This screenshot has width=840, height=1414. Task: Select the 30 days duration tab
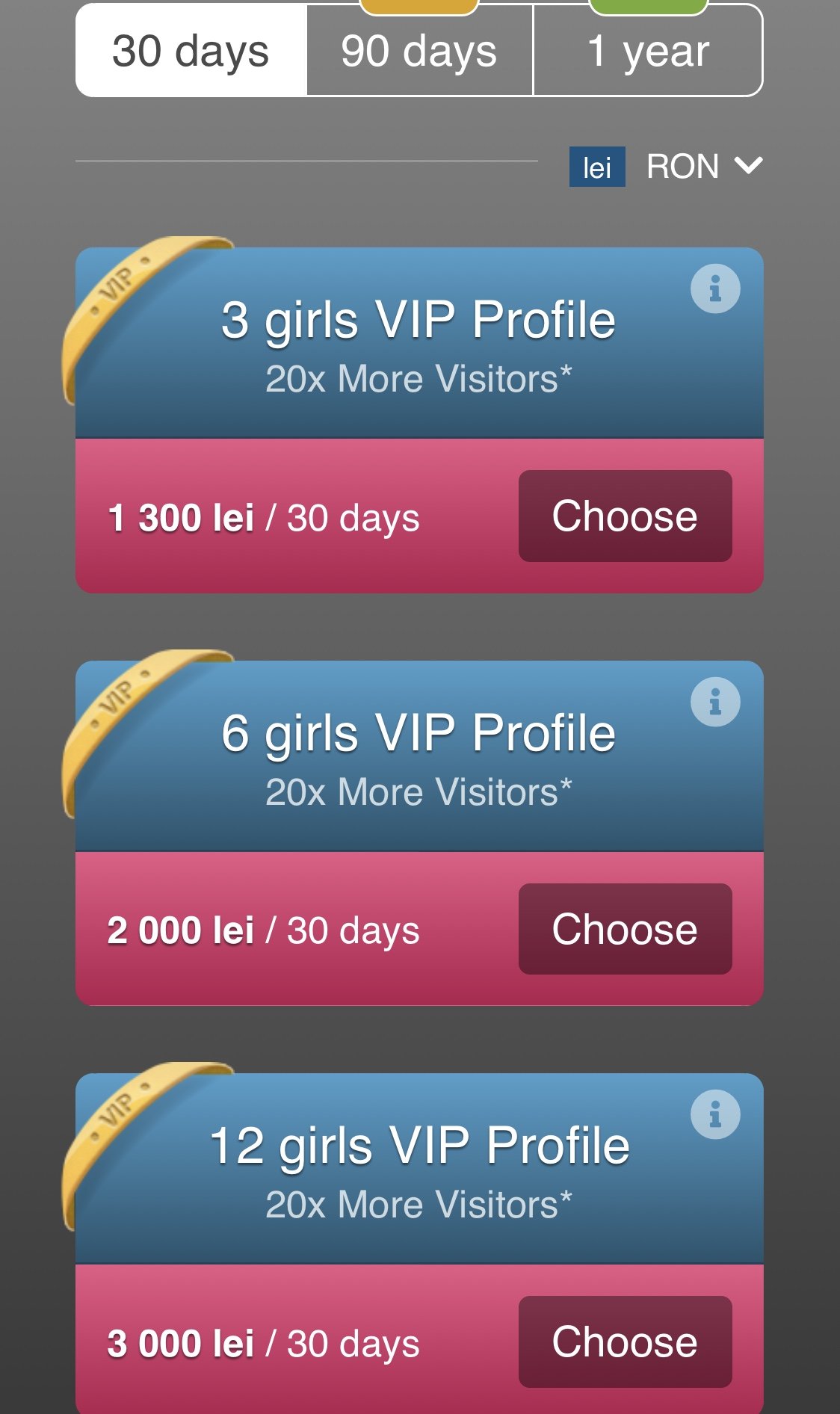tap(191, 51)
